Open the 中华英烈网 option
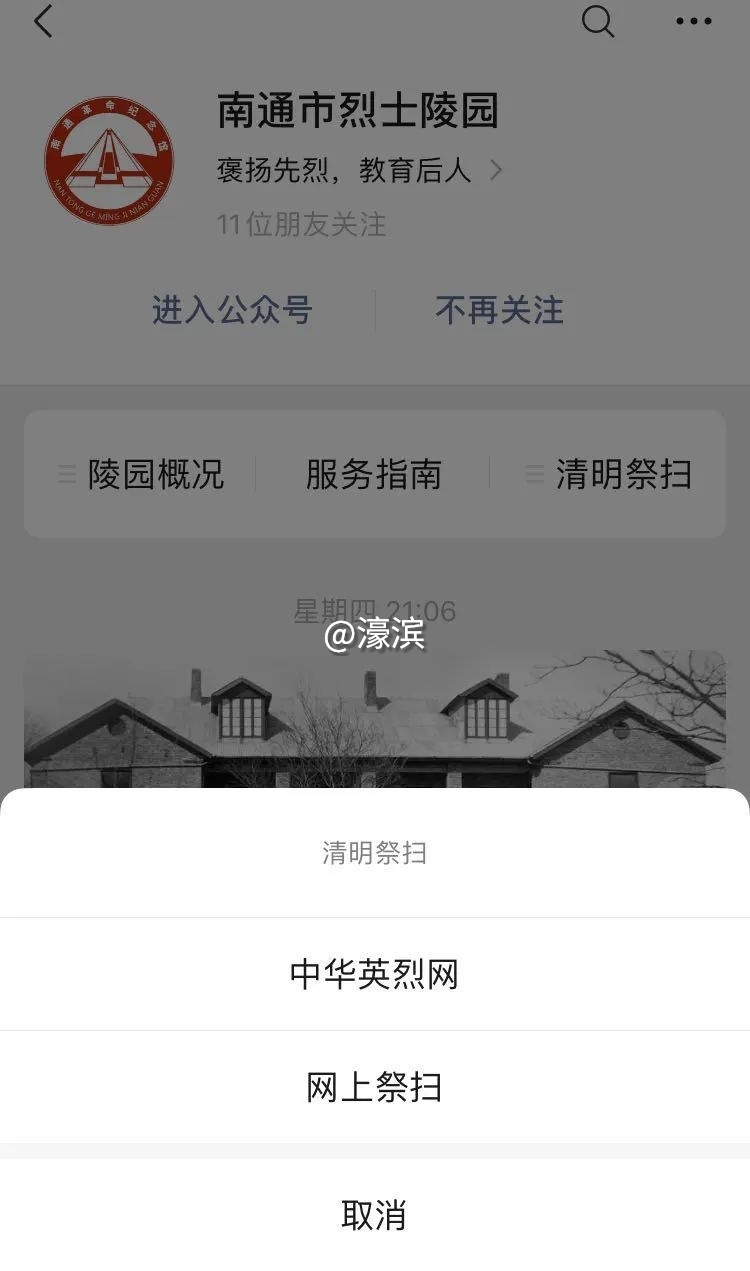750x1271 pixels. click(x=374, y=974)
